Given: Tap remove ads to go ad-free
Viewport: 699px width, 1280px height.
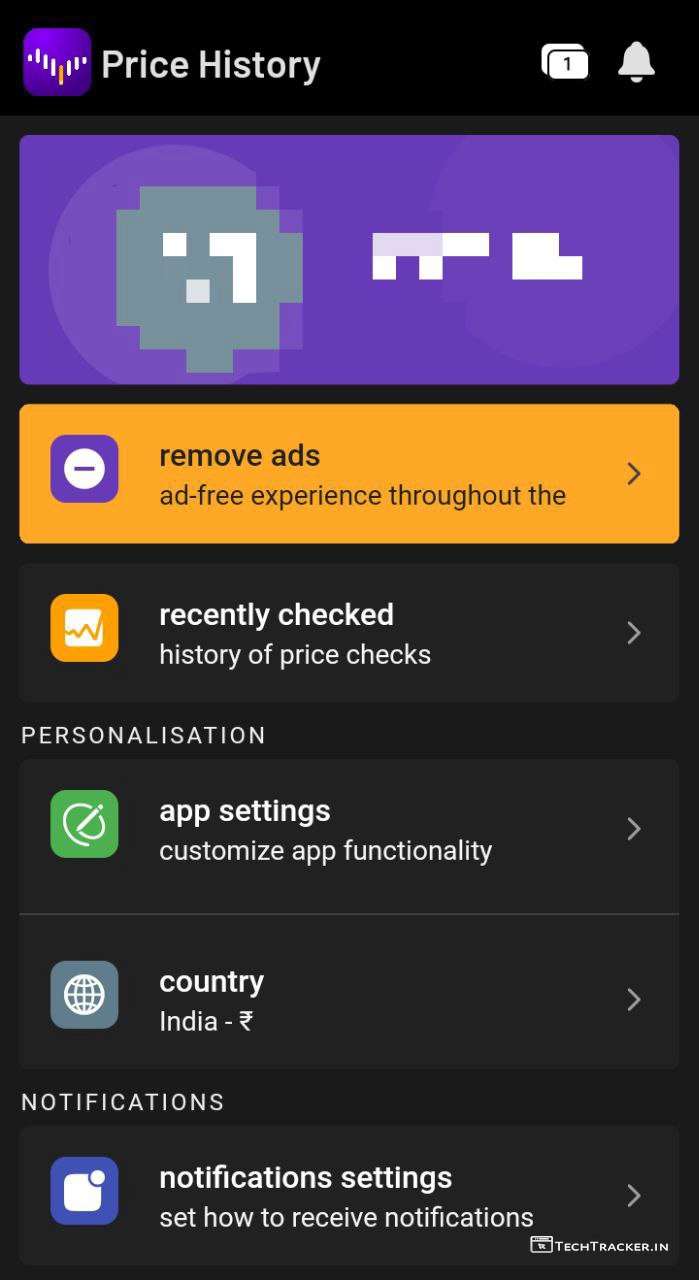Looking at the screenshot, I should (349, 474).
